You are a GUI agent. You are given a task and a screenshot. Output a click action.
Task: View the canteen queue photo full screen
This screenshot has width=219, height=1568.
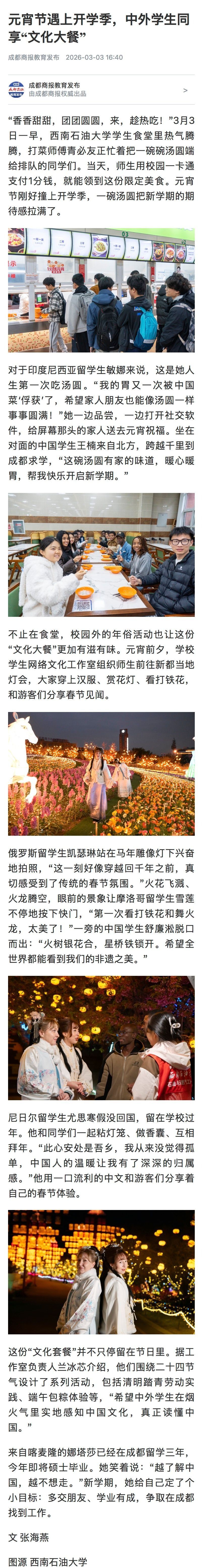[x=101, y=290]
